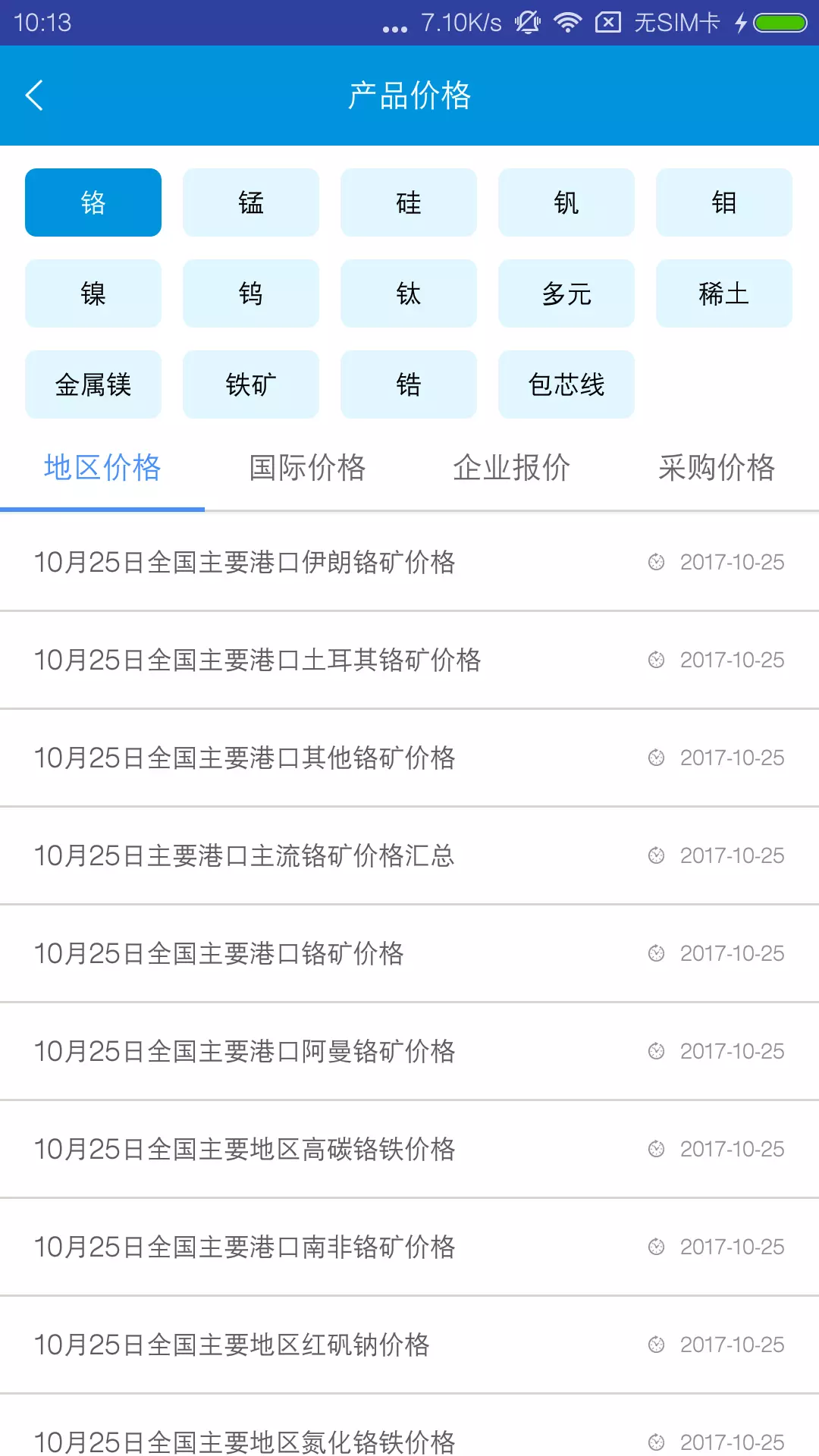Choose the 包芯线 chip
This screenshot has width=819, height=1456.
(x=566, y=384)
